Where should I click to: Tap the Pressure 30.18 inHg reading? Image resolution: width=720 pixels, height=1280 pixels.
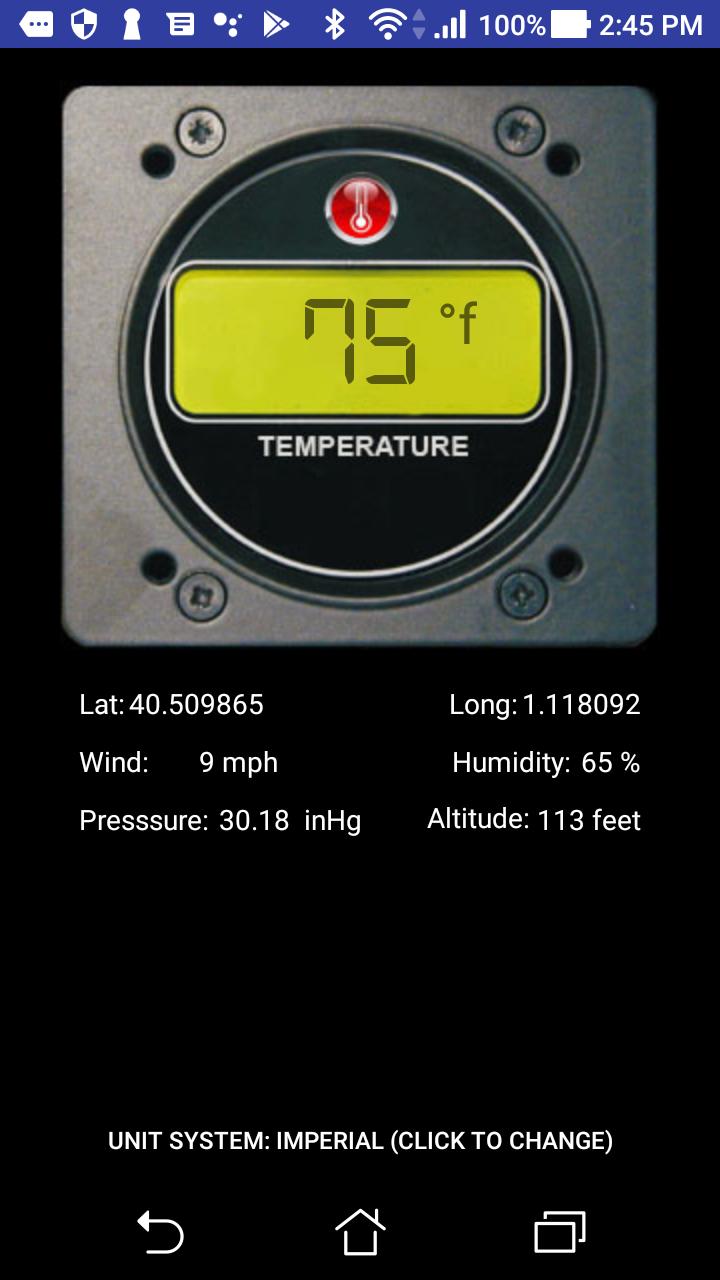(222, 820)
